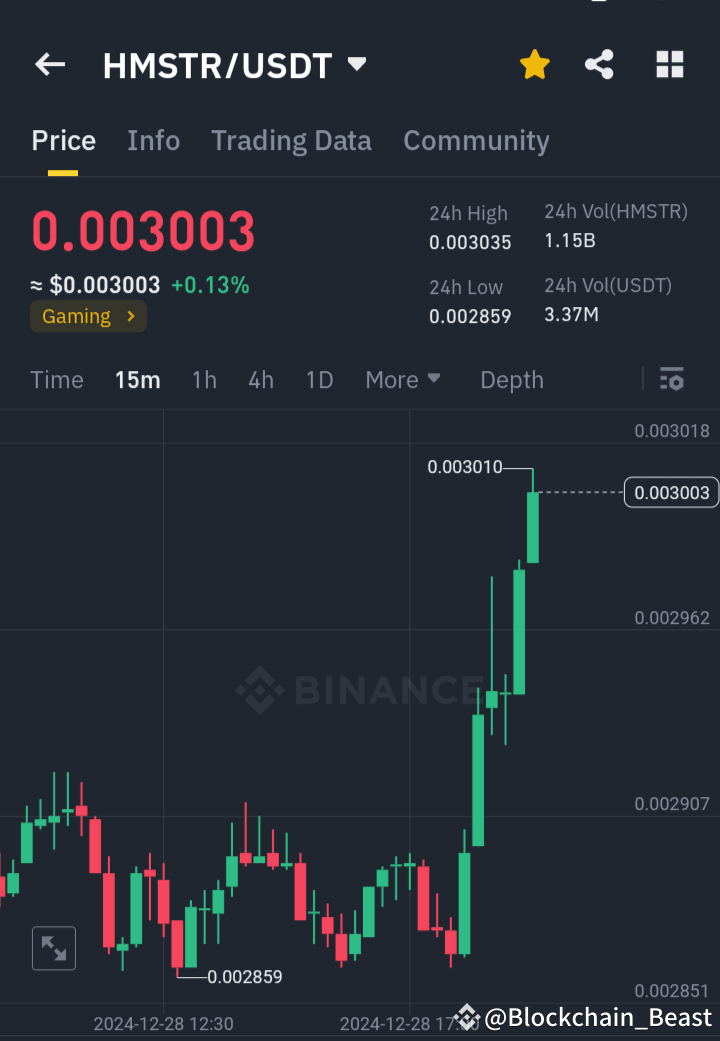Screen dimensions: 720x1041
Task: Click the 24h Low value 0.002859
Action: coord(470,316)
